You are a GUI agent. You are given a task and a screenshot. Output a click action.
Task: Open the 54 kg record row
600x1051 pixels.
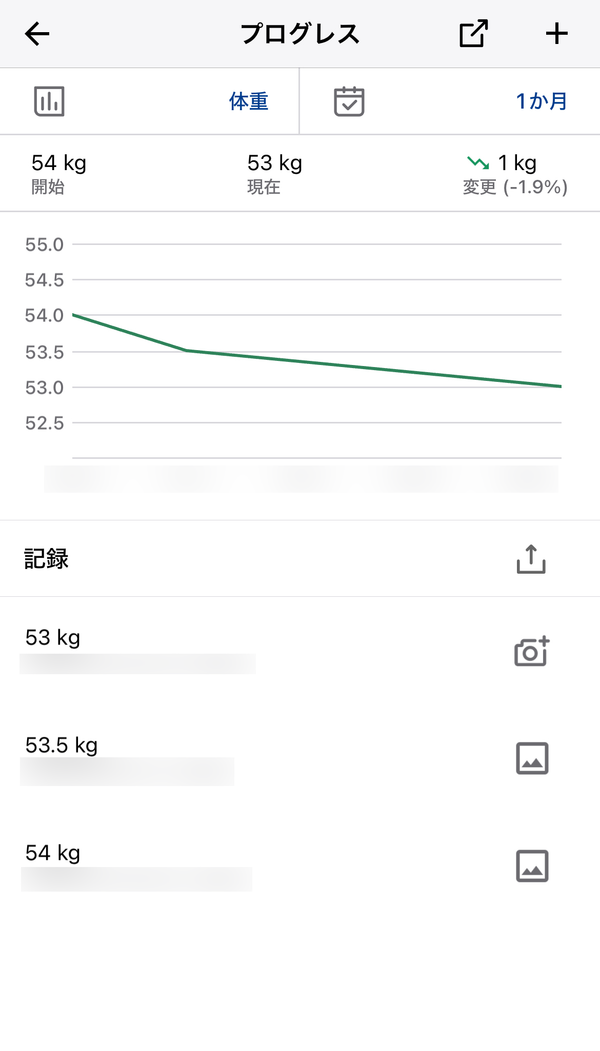300,866
